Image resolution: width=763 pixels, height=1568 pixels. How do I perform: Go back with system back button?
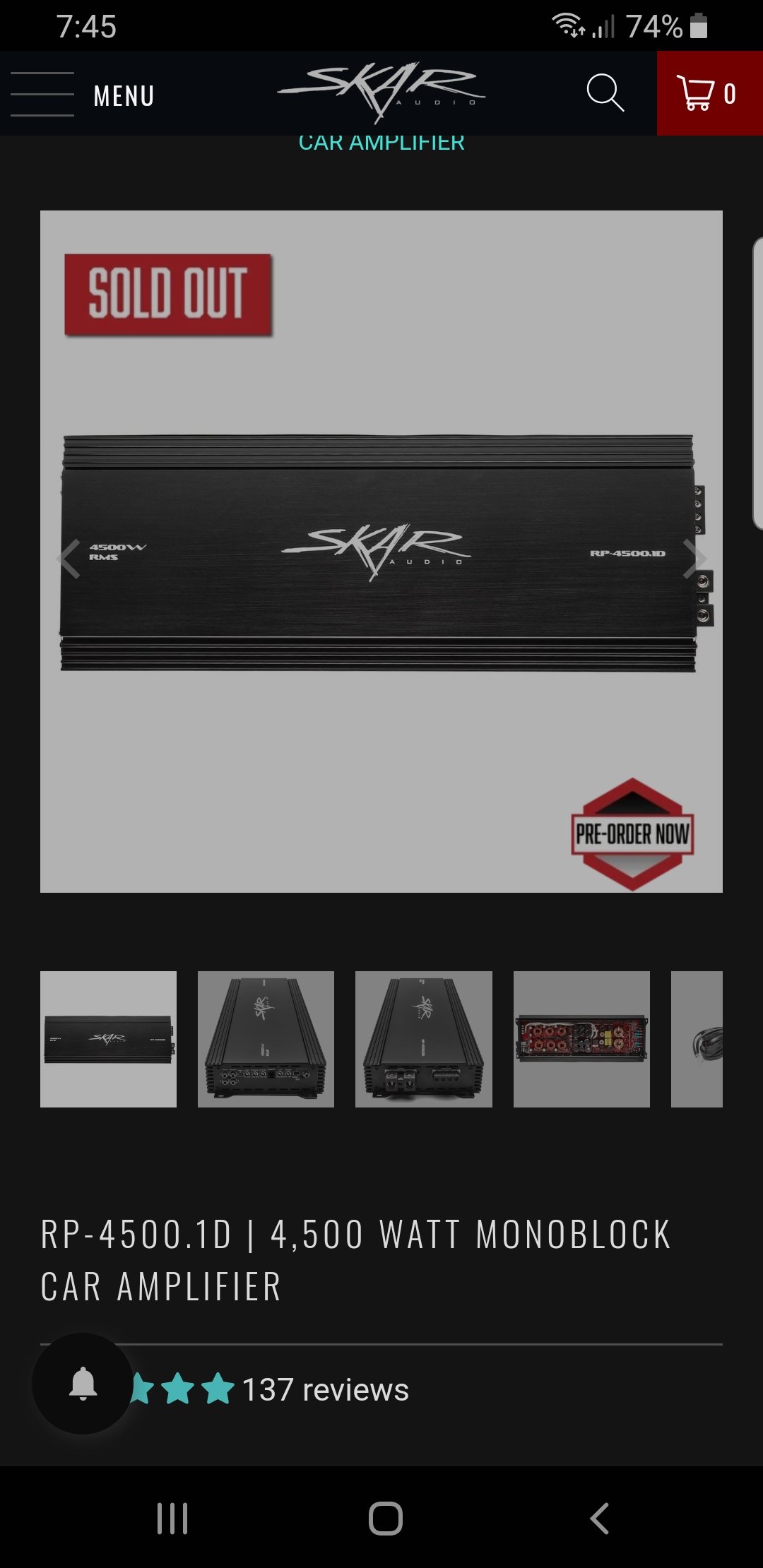[x=599, y=1518]
